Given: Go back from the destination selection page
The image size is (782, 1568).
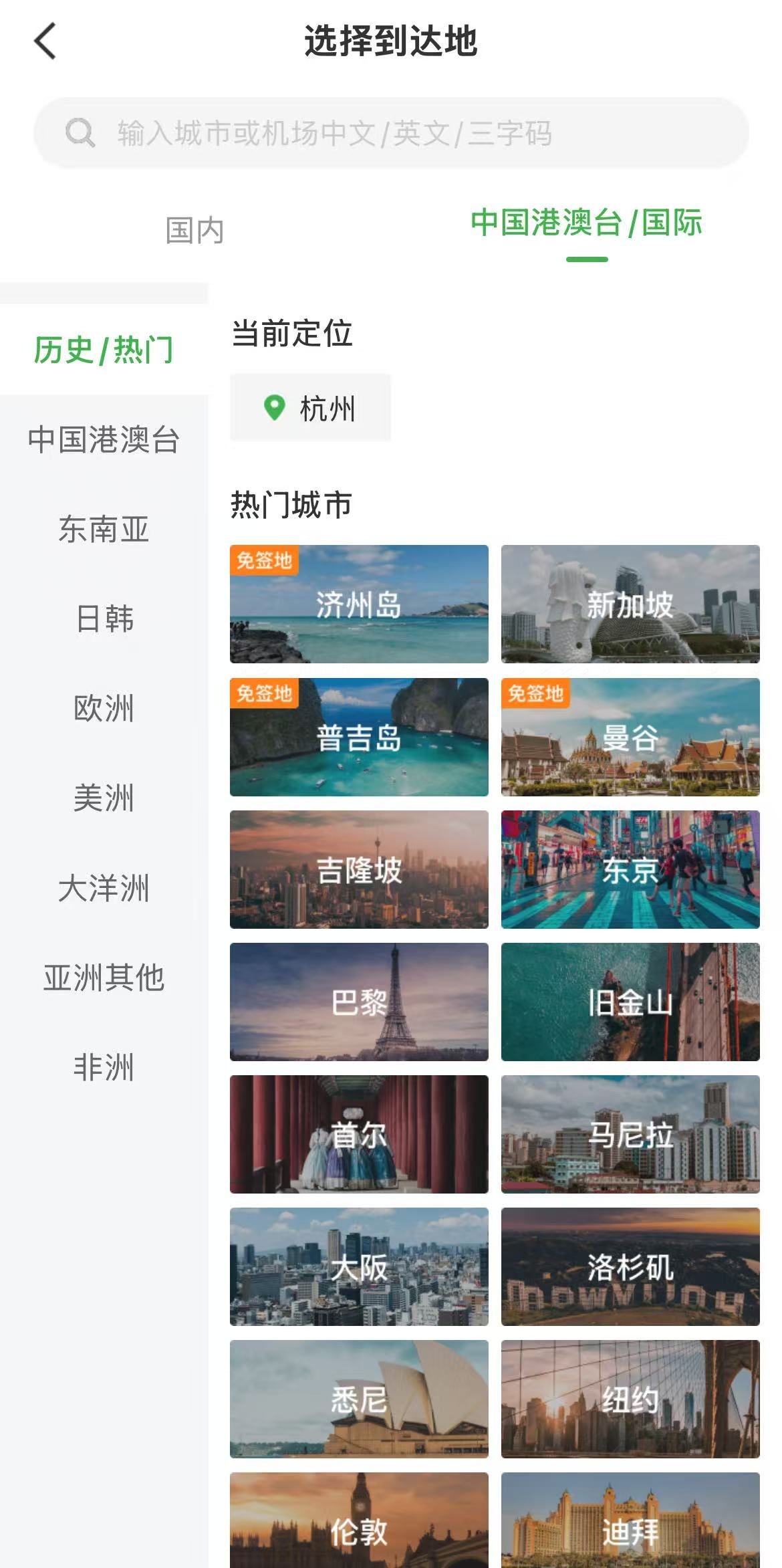Looking at the screenshot, I should [45, 41].
